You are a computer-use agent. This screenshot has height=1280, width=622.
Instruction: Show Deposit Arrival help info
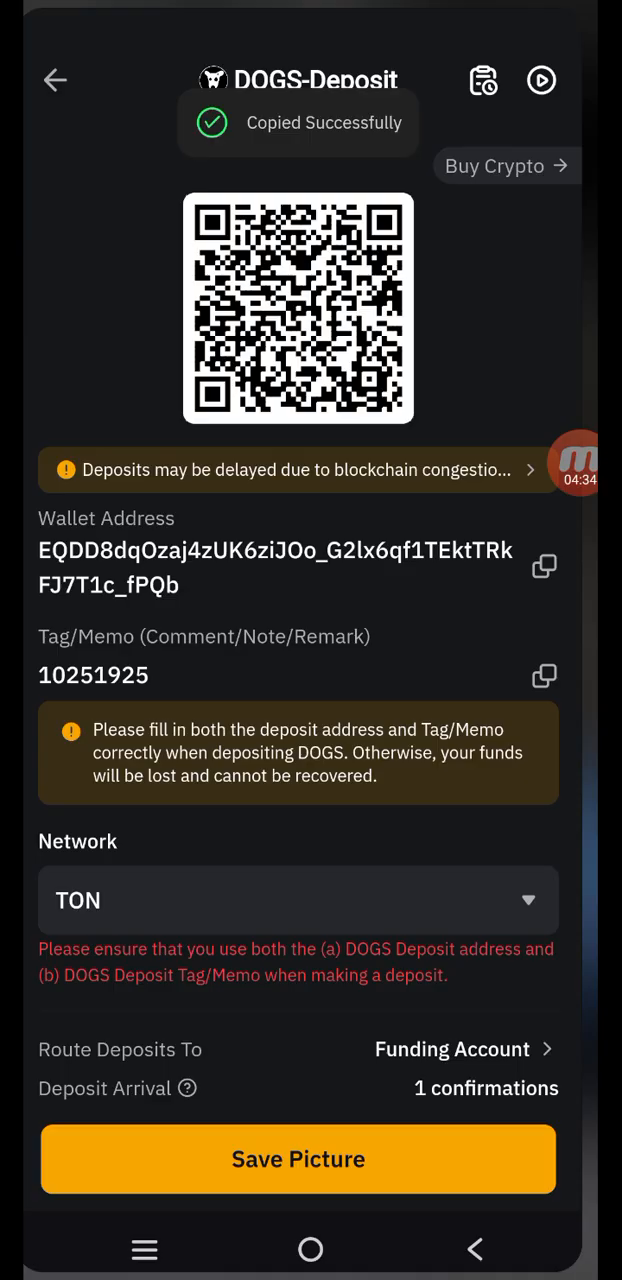pyautogui.click(x=187, y=1088)
